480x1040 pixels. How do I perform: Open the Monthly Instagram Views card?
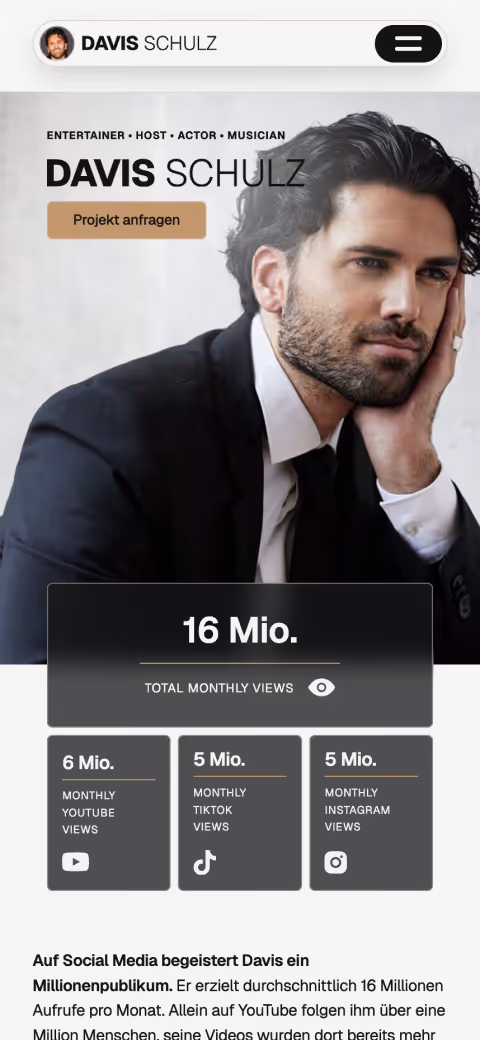tap(371, 812)
